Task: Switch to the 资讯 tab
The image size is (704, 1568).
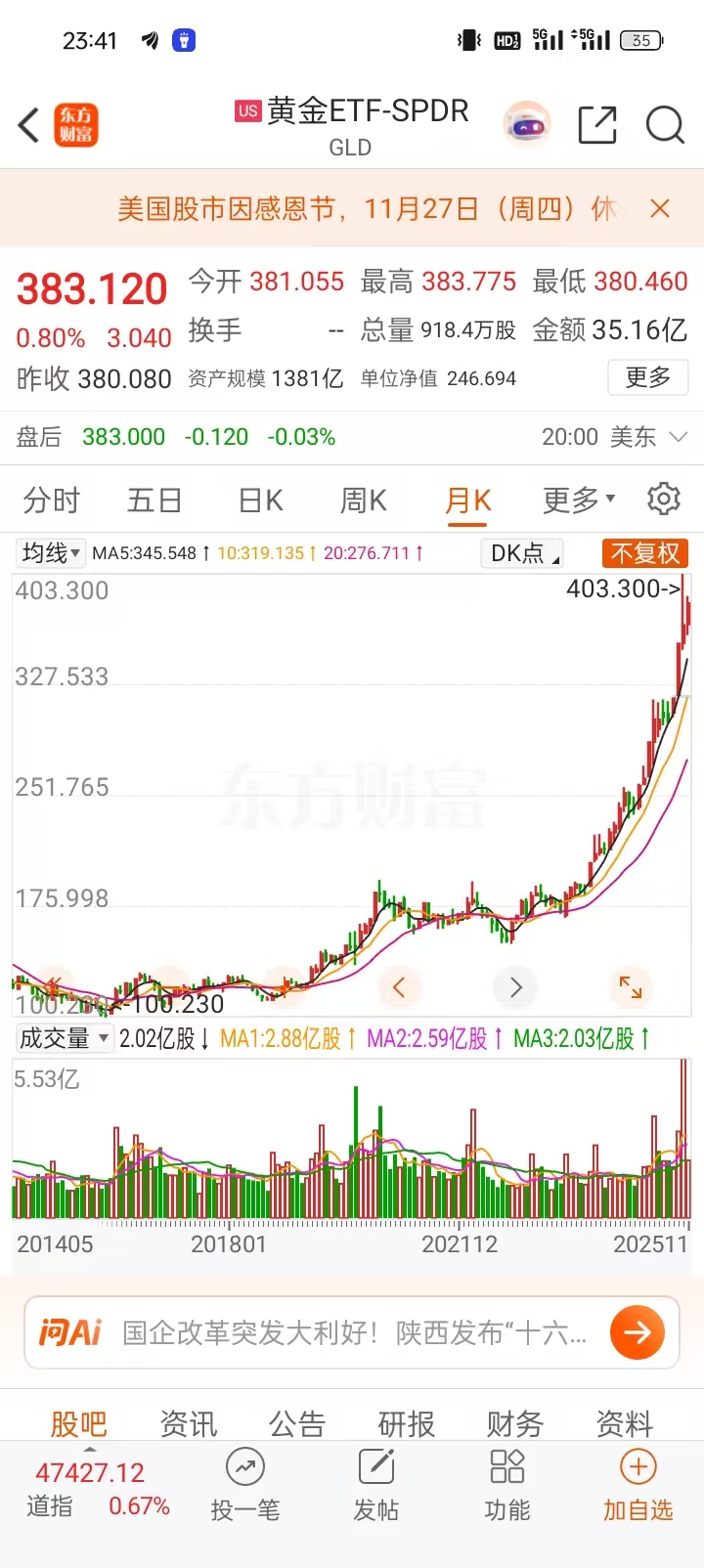Action: click(x=188, y=1423)
